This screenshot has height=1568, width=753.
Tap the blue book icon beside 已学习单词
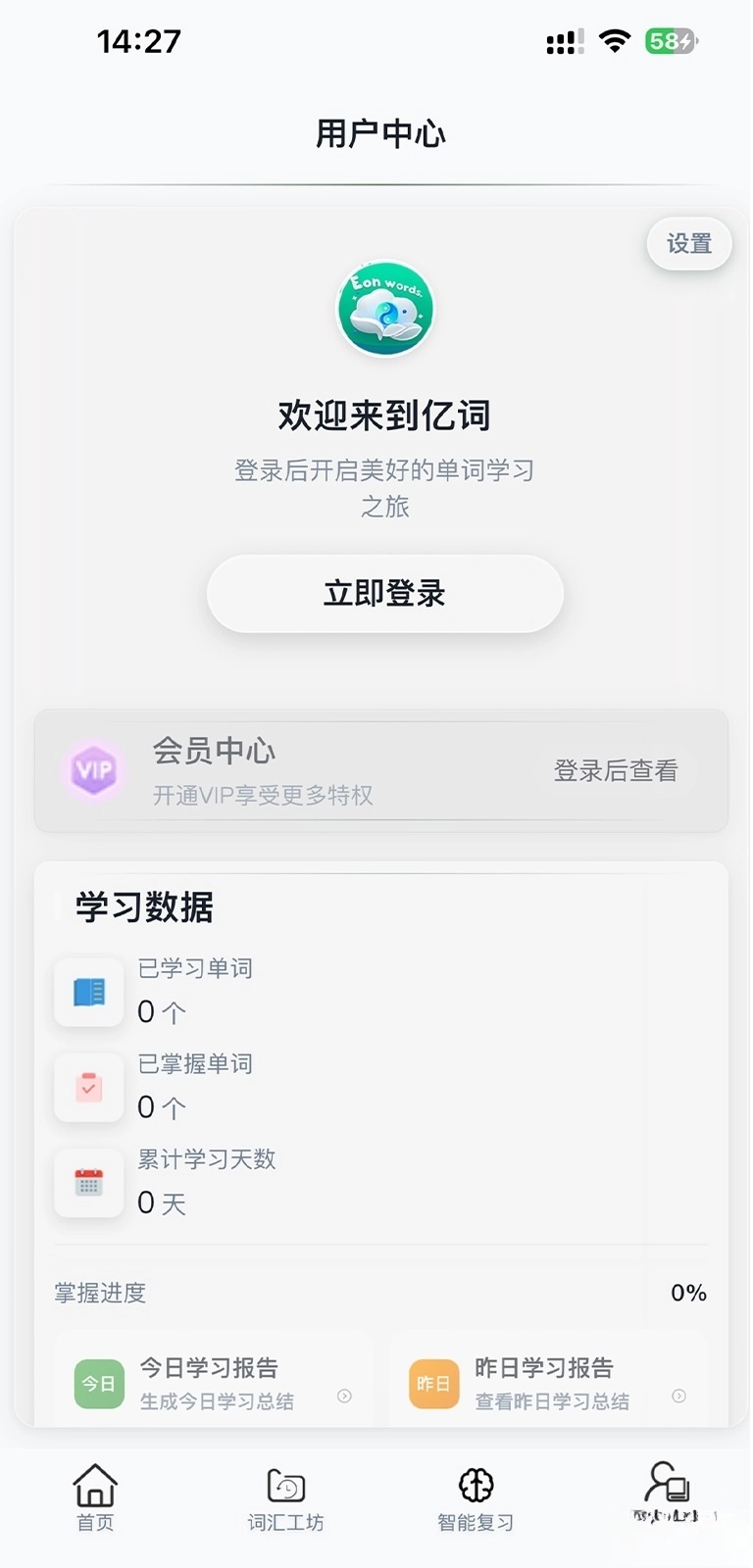click(x=88, y=992)
